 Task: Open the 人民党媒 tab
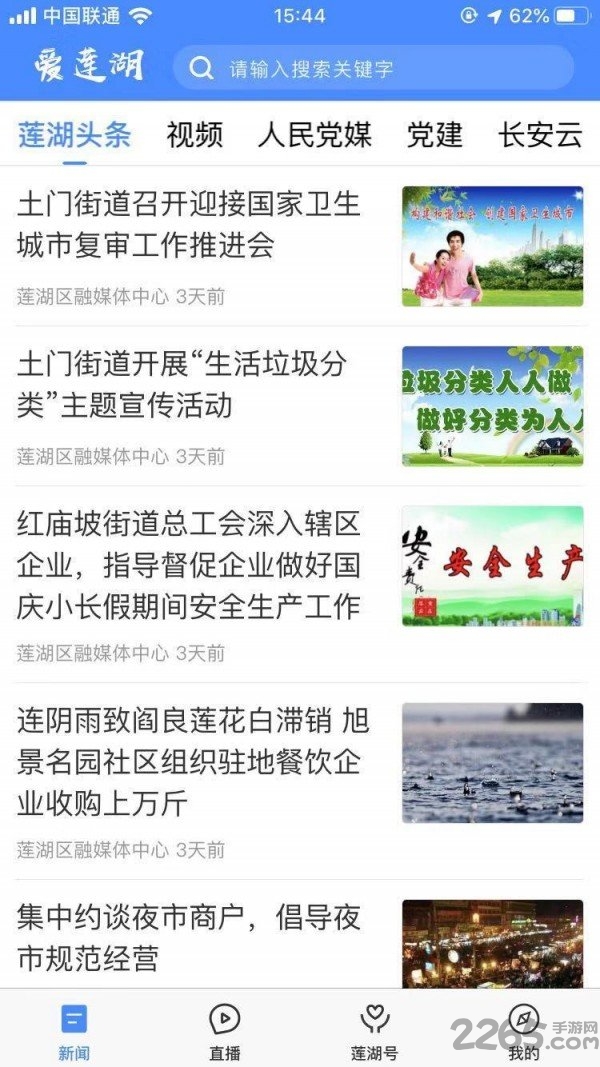click(314, 135)
